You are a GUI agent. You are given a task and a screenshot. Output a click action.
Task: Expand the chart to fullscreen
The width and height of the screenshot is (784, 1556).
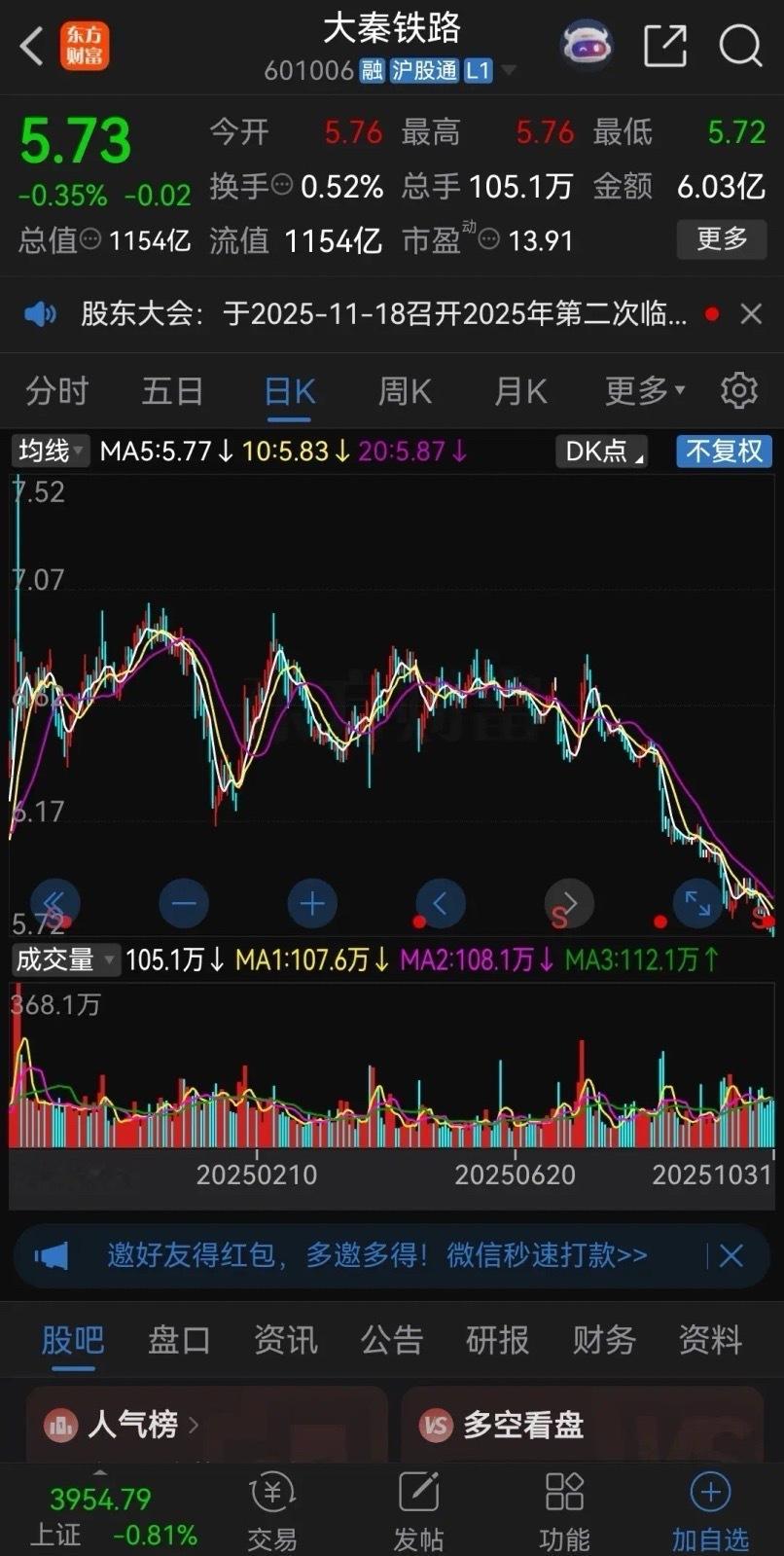(x=698, y=903)
